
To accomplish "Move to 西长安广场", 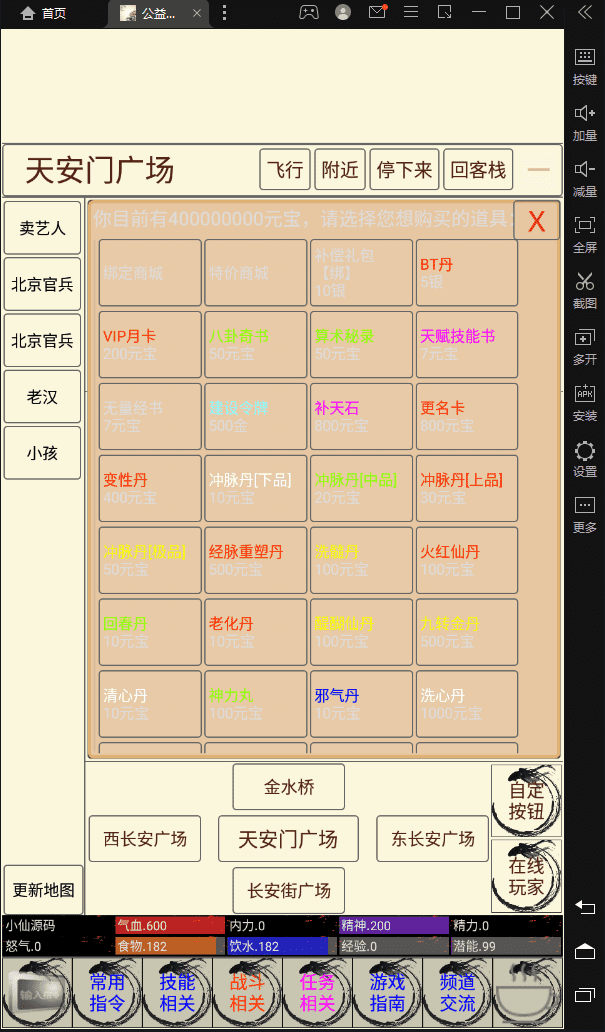I will point(145,839).
